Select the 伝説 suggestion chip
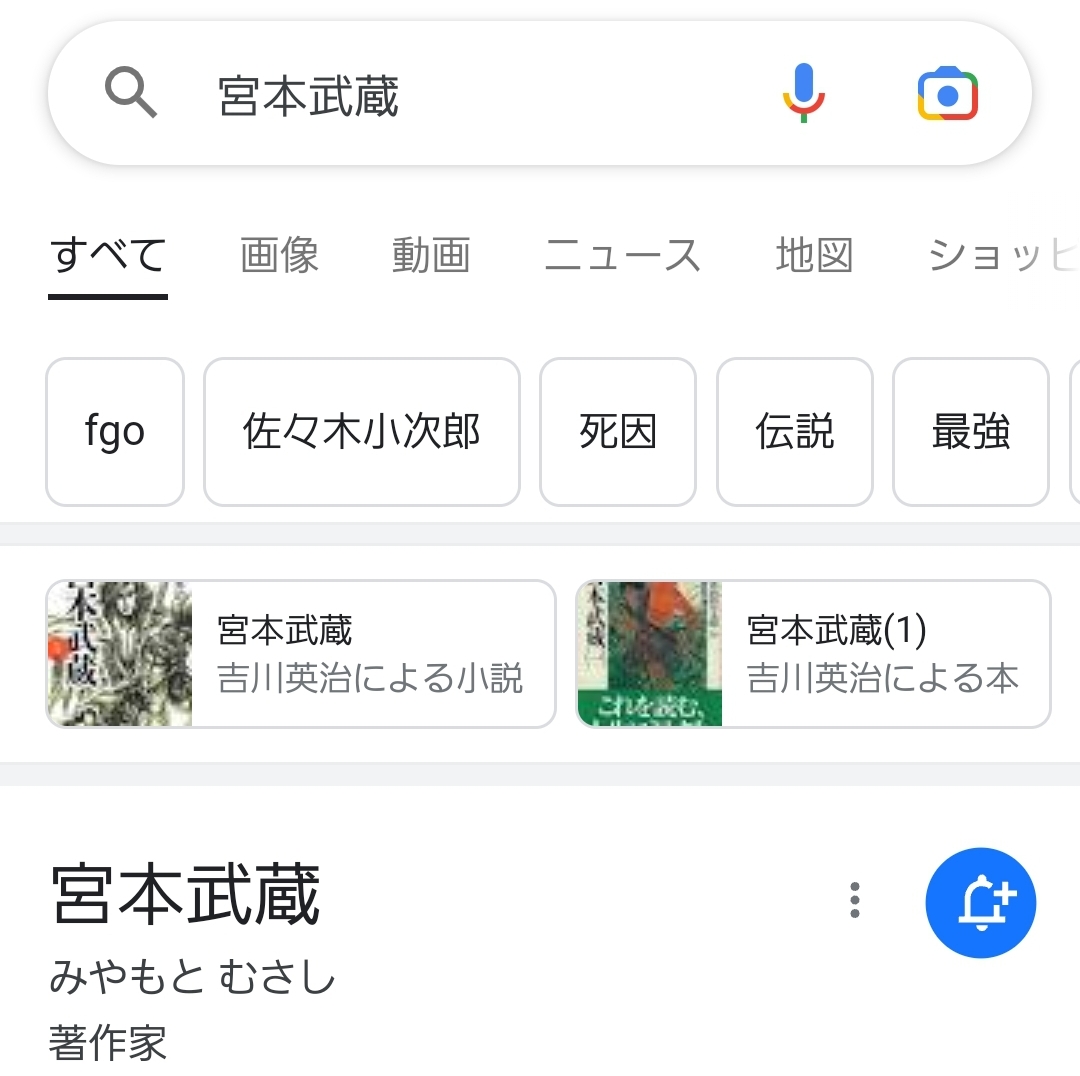 point(794,432)
